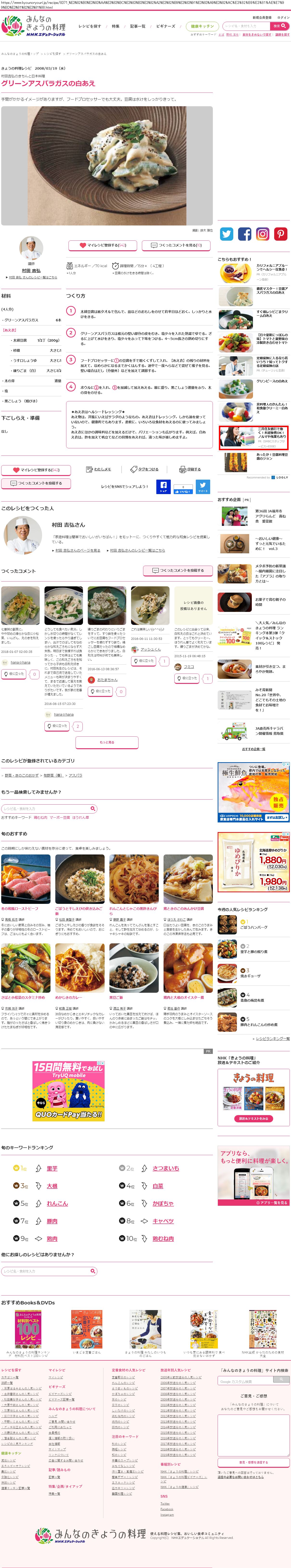Open 村田 吉弘さんのページを見る link
Image resolution: width=291 pixels, height=1568 pixels.
78,550
